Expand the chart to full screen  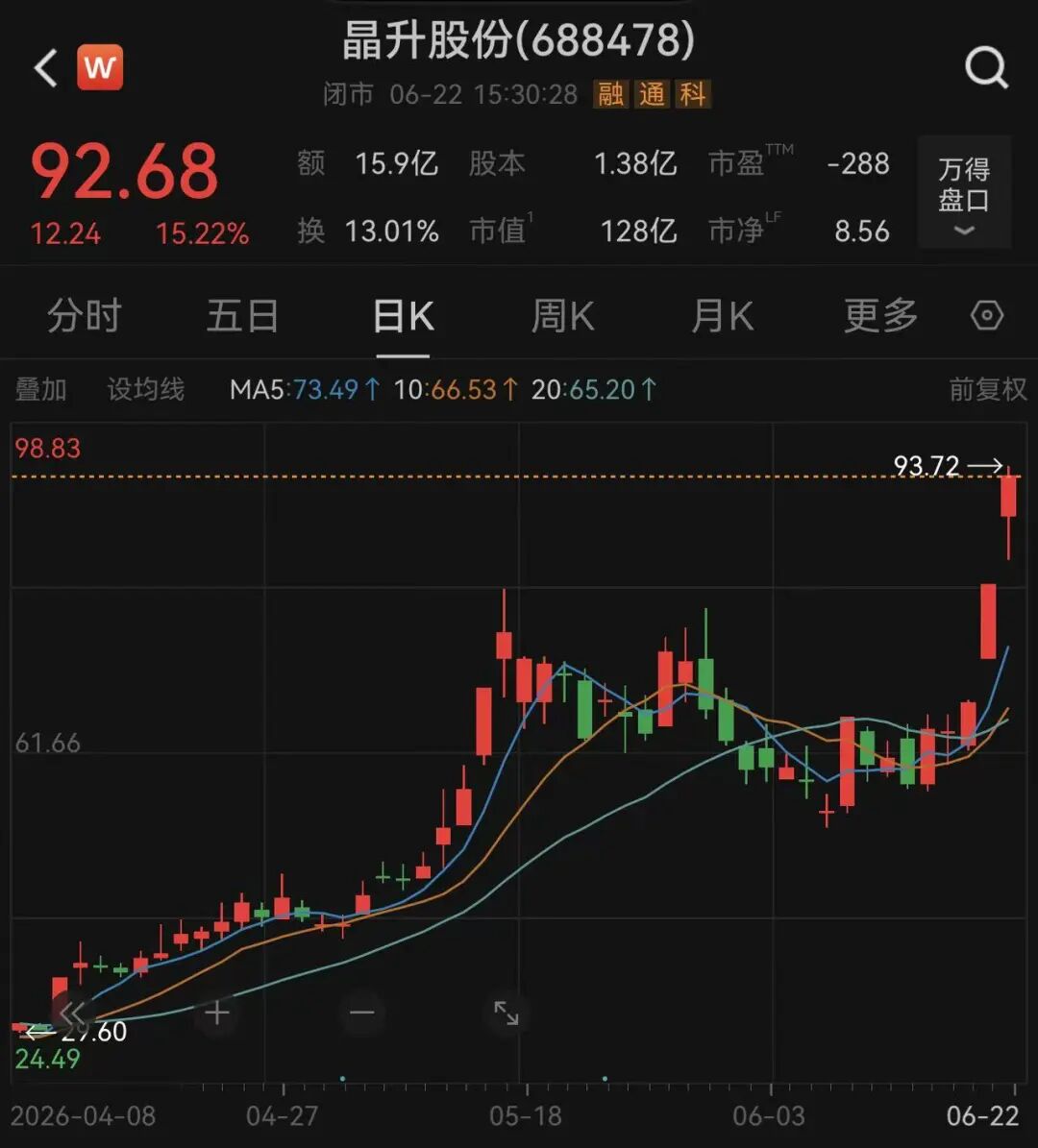[507, 1014]
